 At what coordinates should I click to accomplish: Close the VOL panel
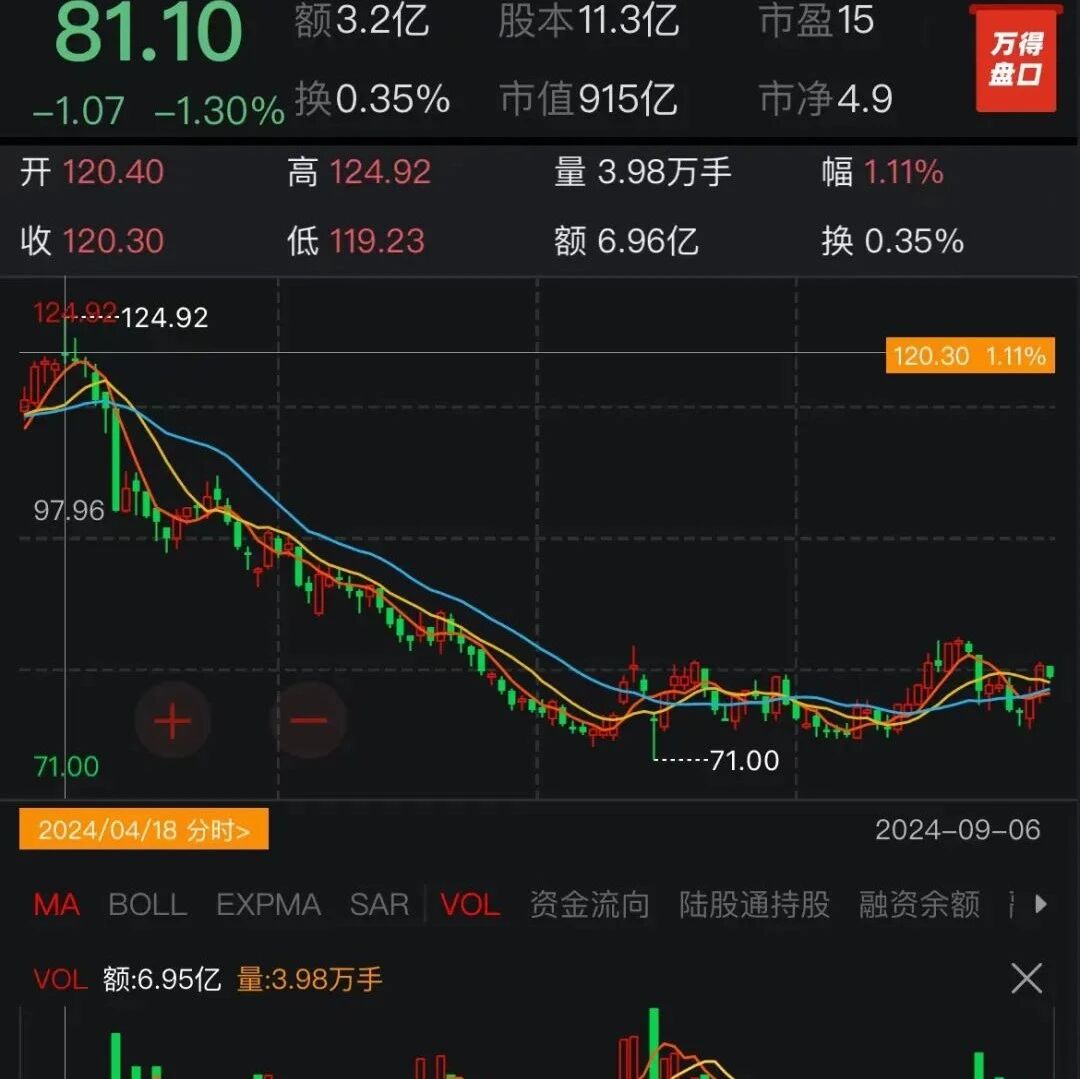1026,978
